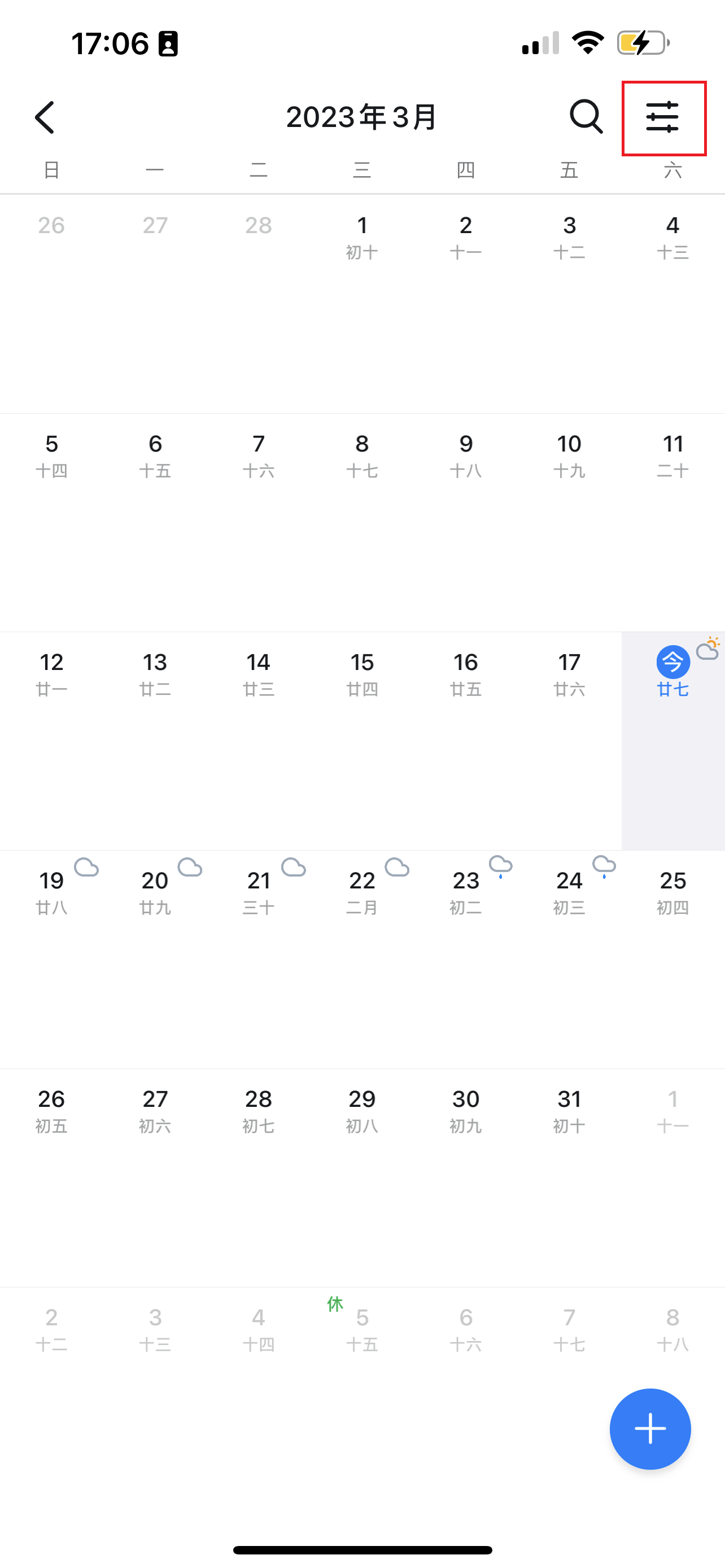Select March 6 十五
Image resolution: width=725 pixels, height=1568 pixels.
click(155, 455)
